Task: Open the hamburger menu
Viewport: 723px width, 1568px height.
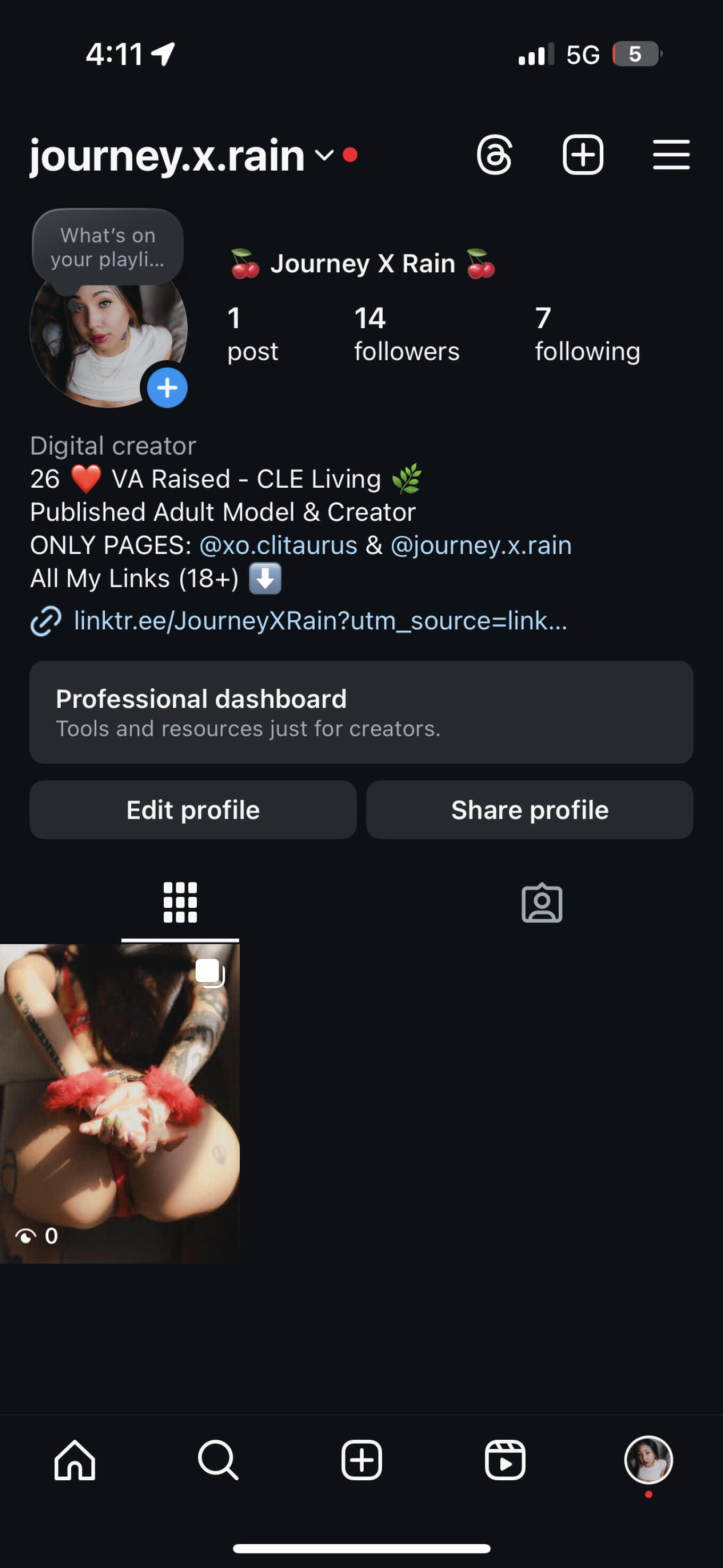Action: (x=671, y=155)
